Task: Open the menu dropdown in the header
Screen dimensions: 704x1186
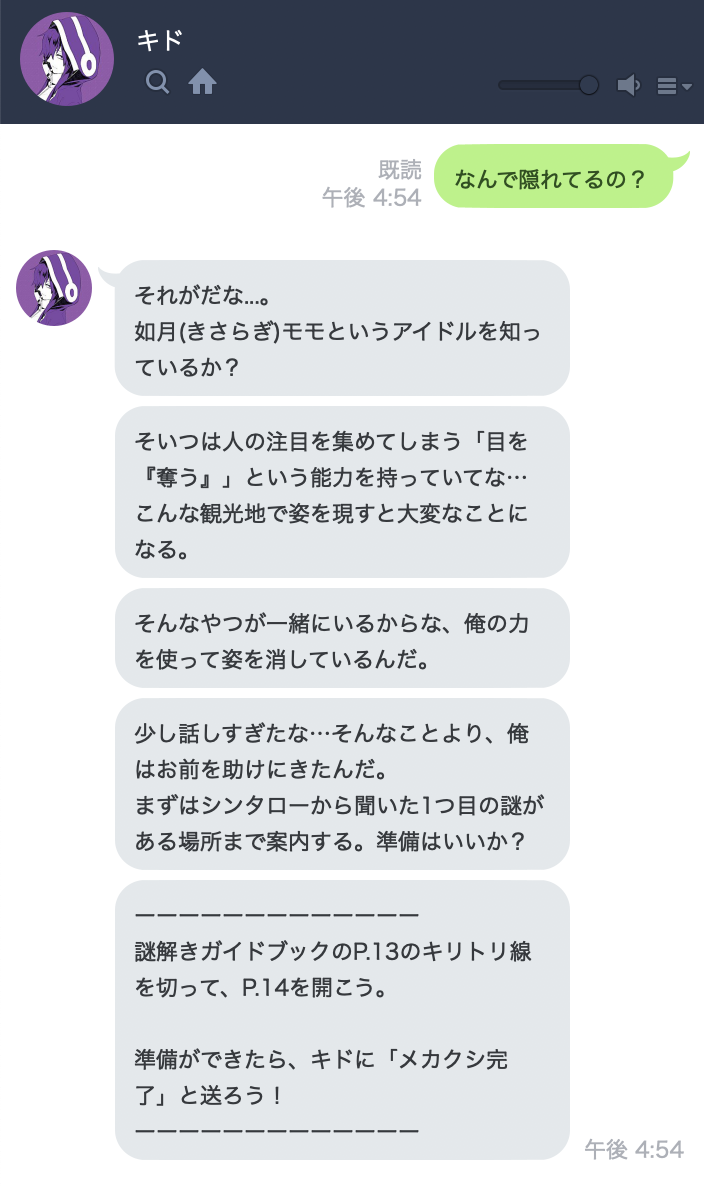Action: click(674, 87)
